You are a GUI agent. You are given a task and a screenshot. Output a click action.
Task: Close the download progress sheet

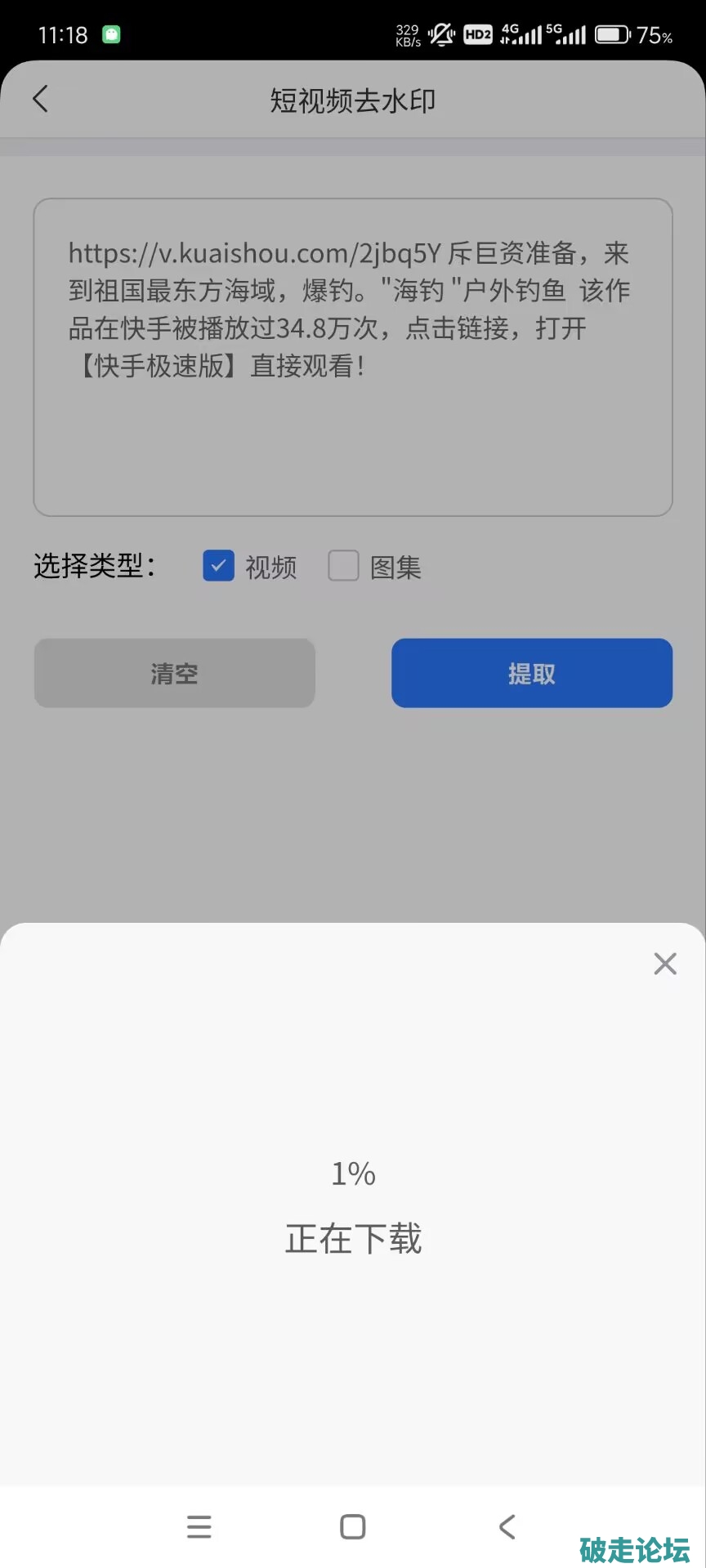tap(665, 964)
